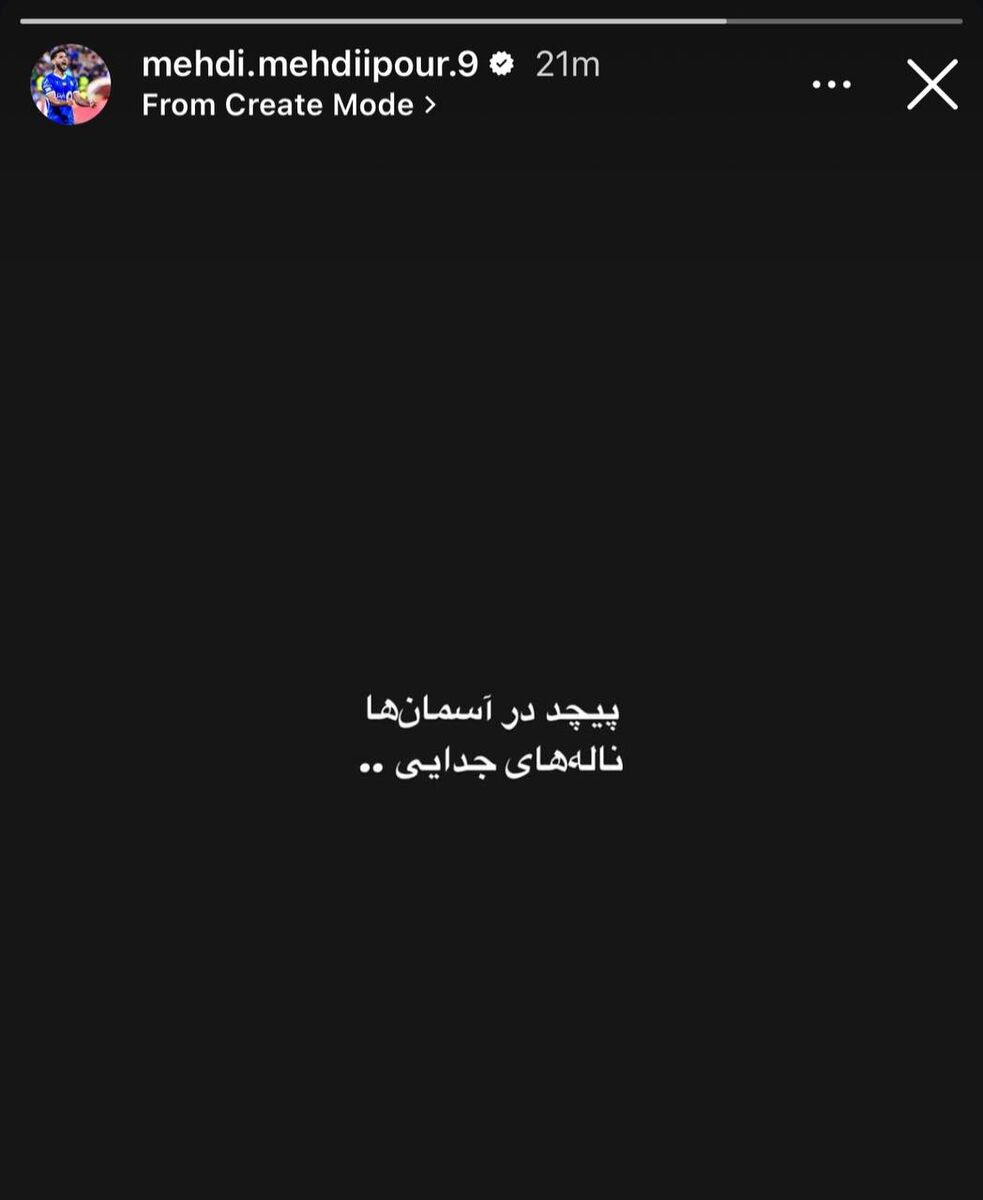The image size is (983, 1200).
Task: Open the From Create Mode link
Action: [x=289, y=105]
